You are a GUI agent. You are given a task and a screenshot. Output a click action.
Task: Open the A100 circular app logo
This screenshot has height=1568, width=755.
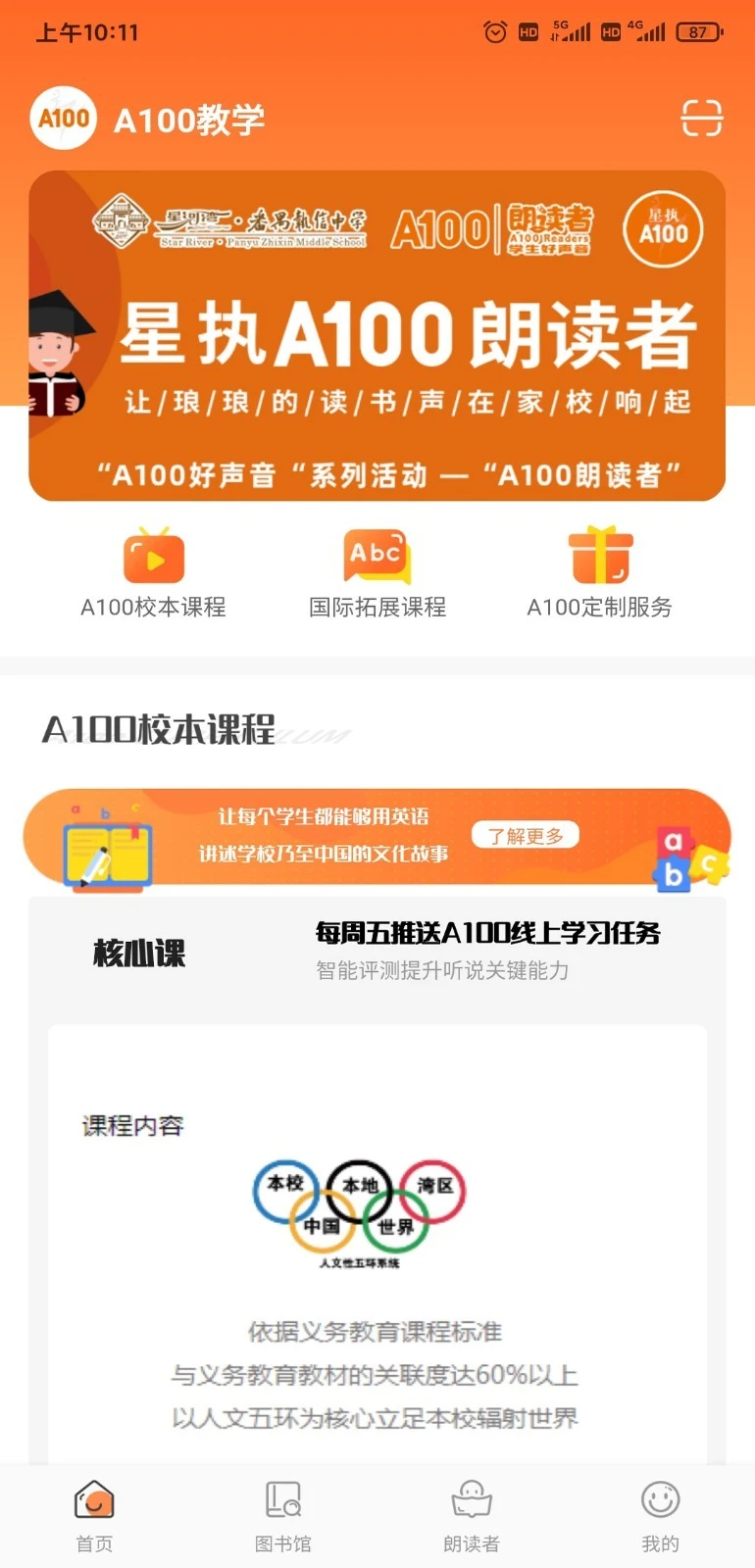[x=63, y=119]
